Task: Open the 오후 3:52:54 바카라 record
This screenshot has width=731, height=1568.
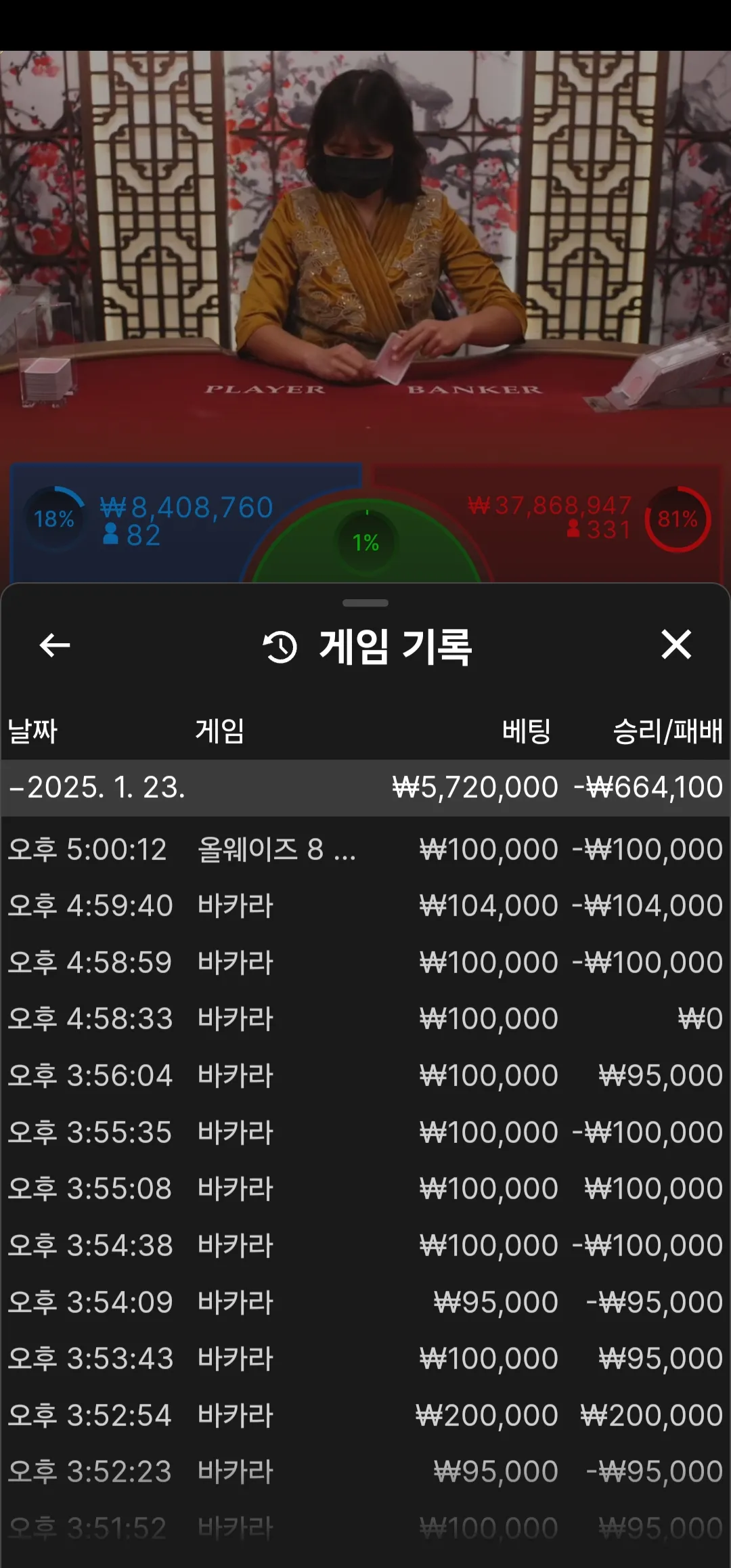Action: coord(365,1416)
